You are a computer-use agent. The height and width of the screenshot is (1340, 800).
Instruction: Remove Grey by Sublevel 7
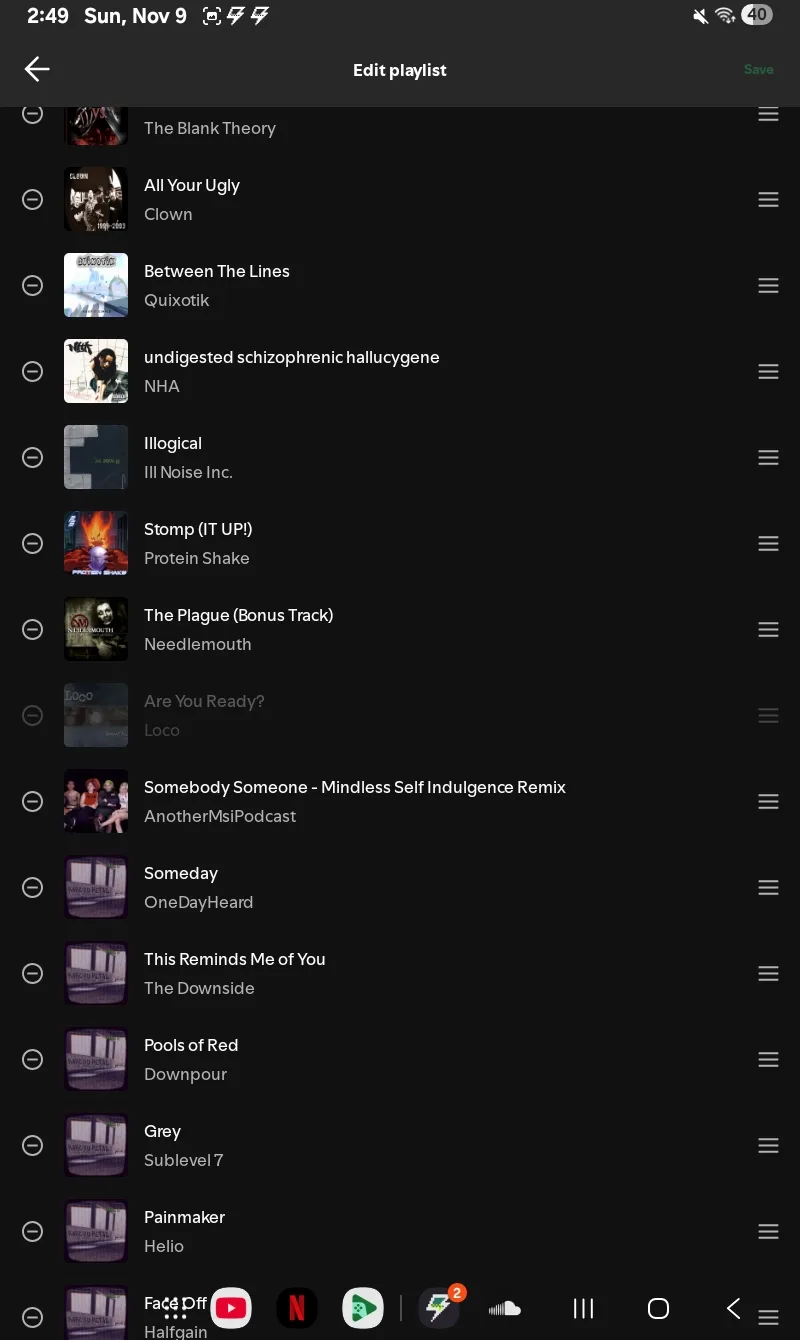tap(33, 1146)
